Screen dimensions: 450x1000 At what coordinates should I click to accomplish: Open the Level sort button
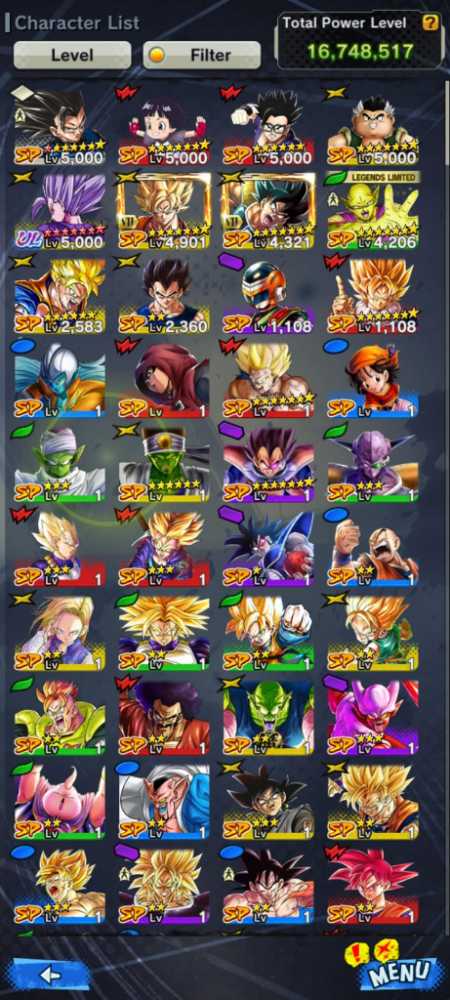click(x=72, y=55)
